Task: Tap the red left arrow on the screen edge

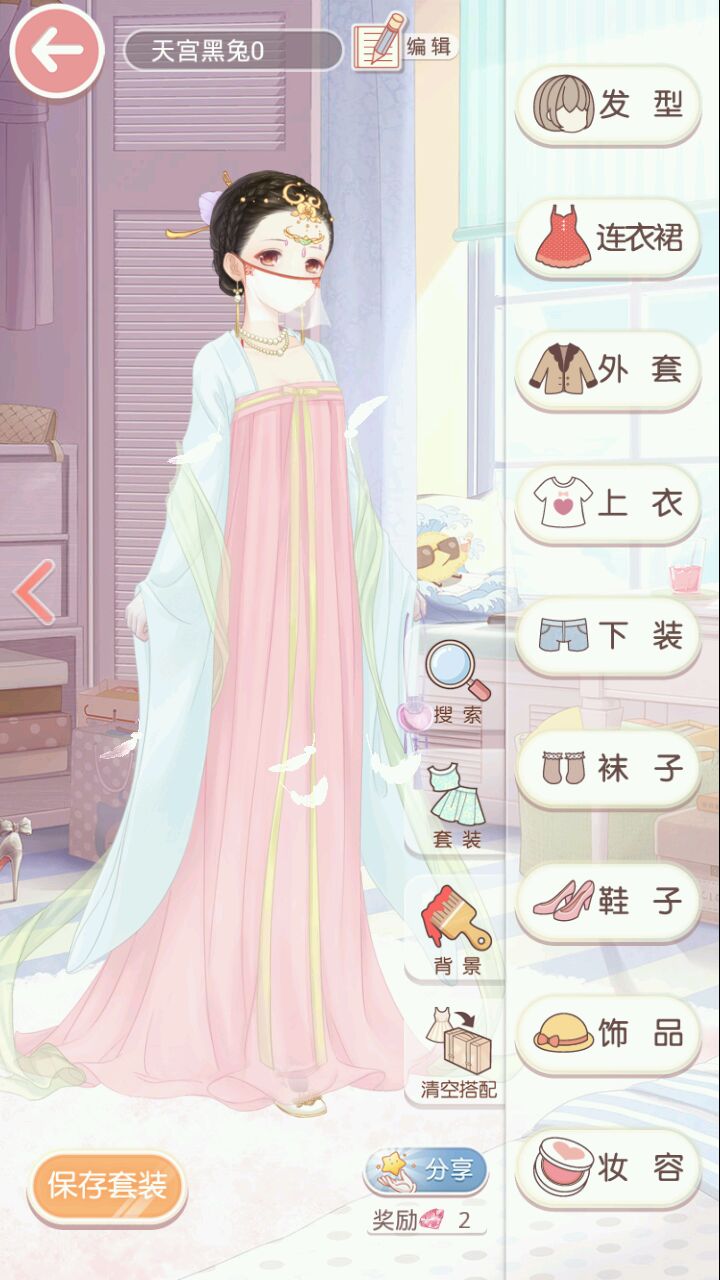Action: 33,593
